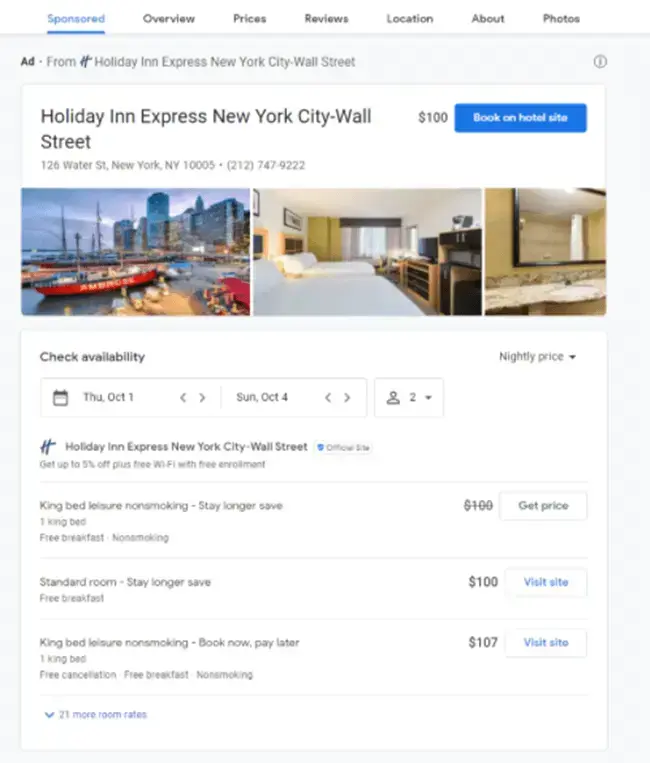The width and height of the screenshot is (650, 763).
Task: Move Sun, Oct 4 checkout one day forward
Action: [x=347, y=397]
